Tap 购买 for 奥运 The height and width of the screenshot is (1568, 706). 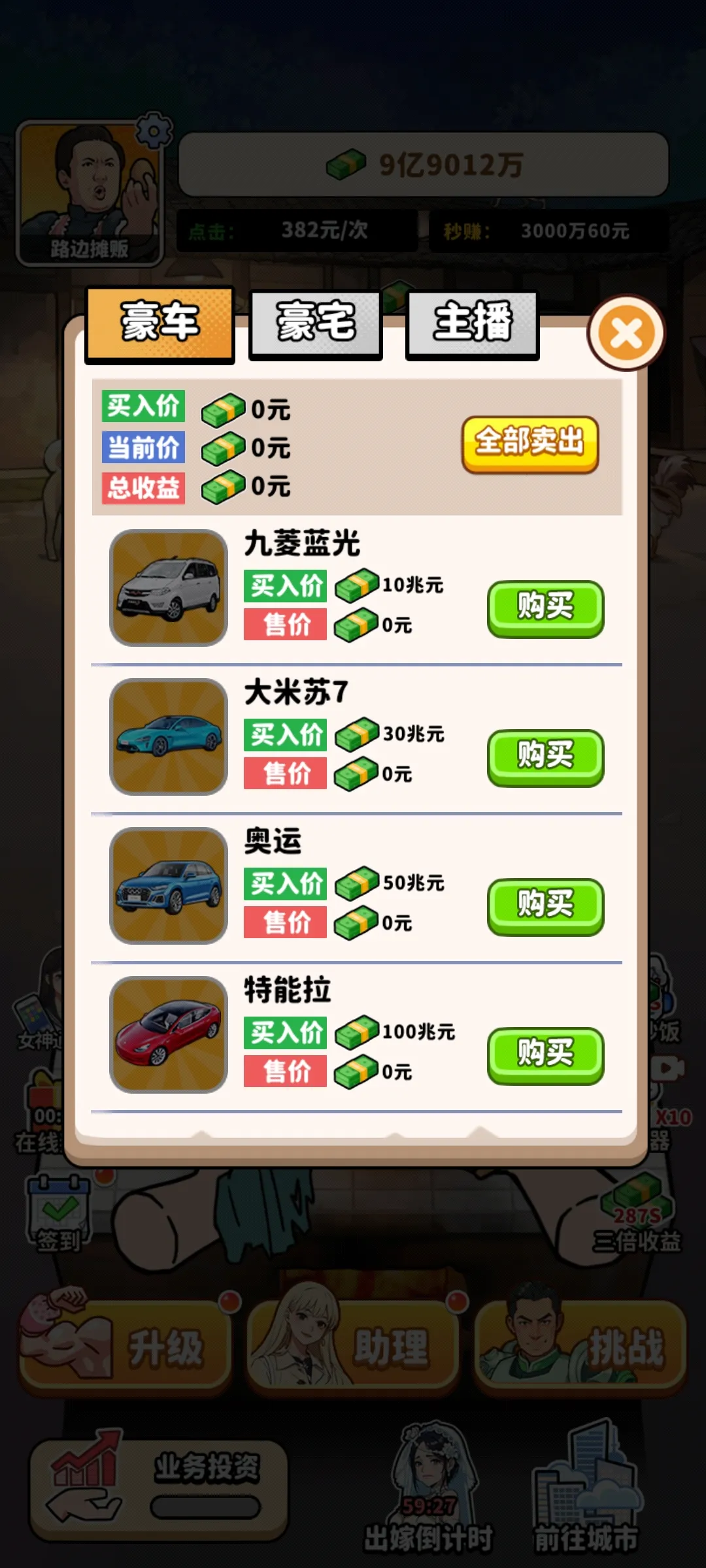545,906
